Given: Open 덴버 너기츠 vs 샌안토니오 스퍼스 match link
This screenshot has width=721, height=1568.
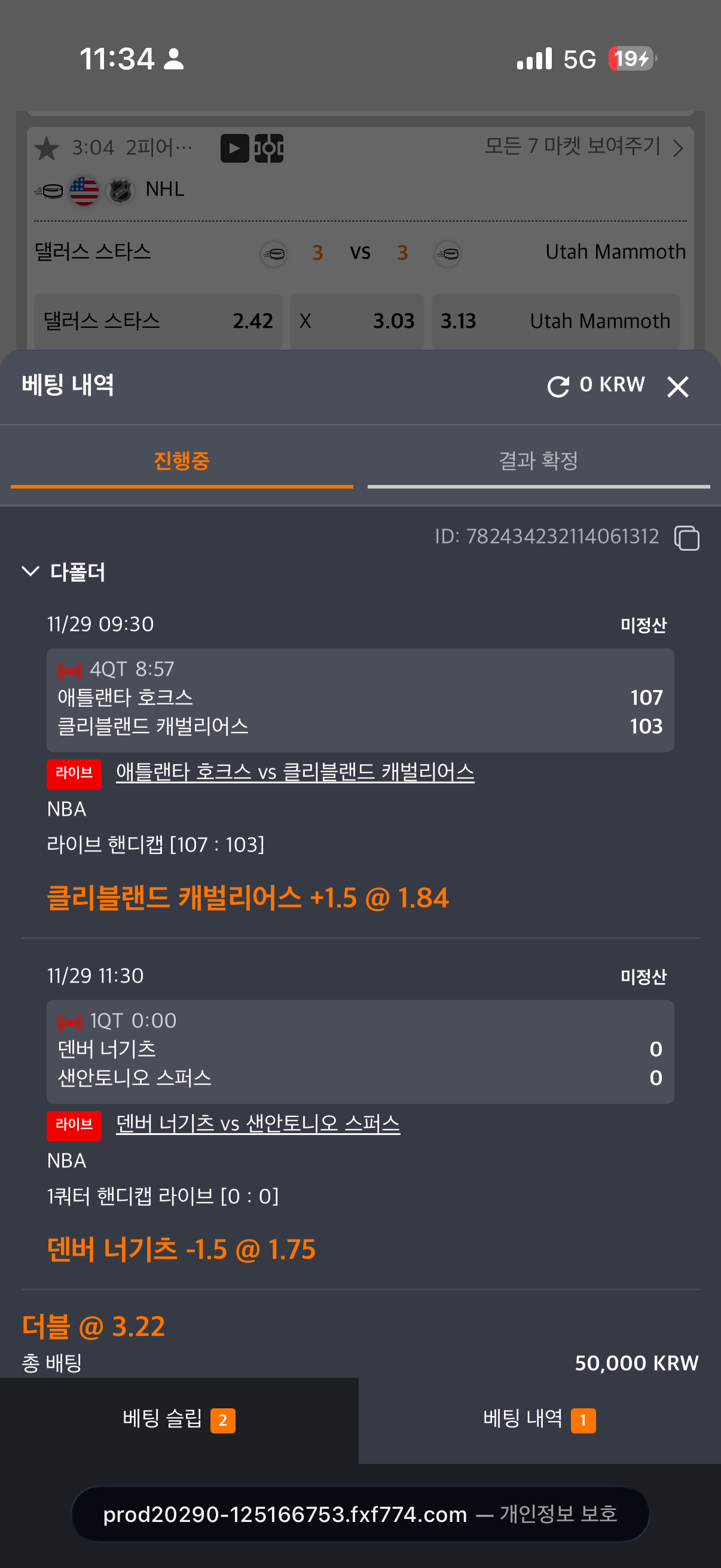Looking at the screenshot, I should click(258, 1123).
